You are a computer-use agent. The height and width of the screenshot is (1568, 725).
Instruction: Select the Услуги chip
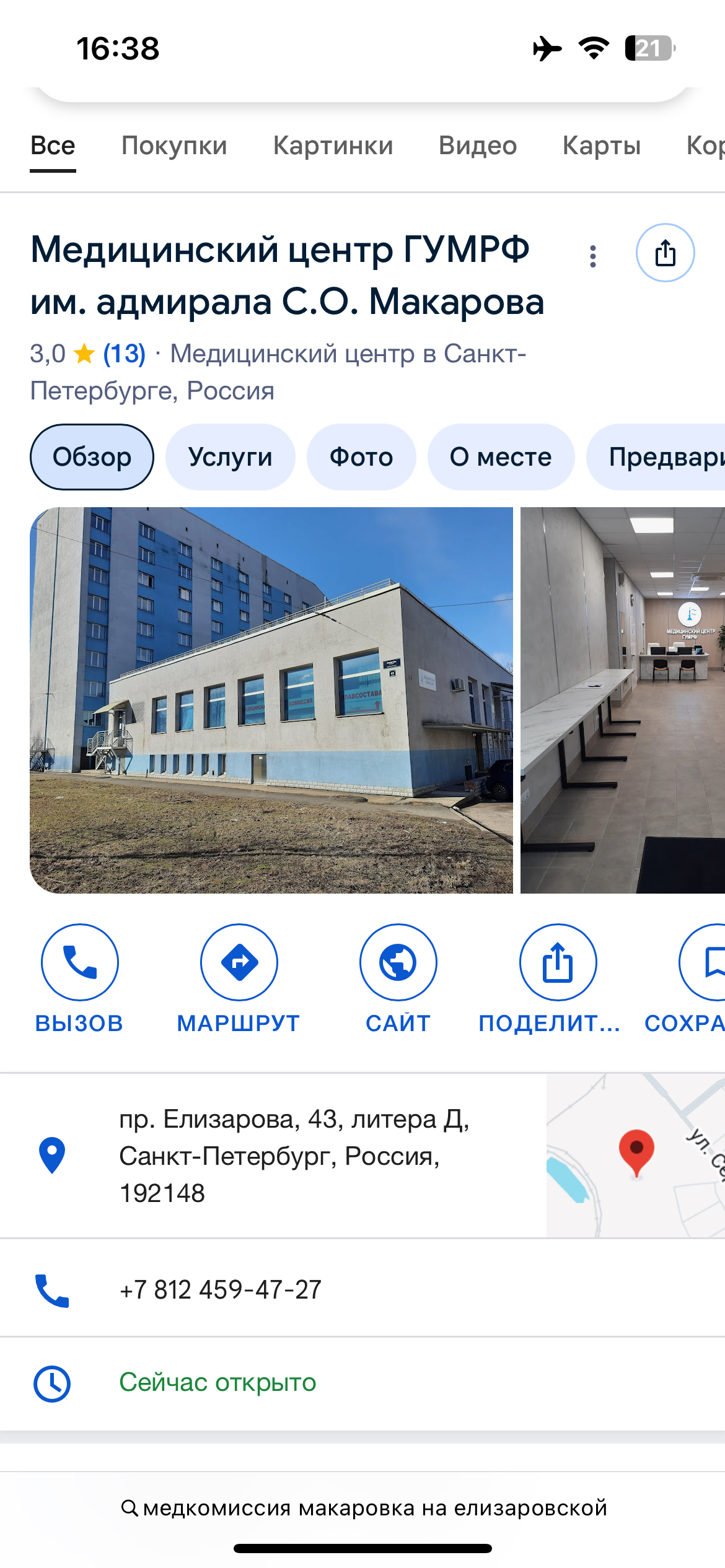(x=230, y=457)
